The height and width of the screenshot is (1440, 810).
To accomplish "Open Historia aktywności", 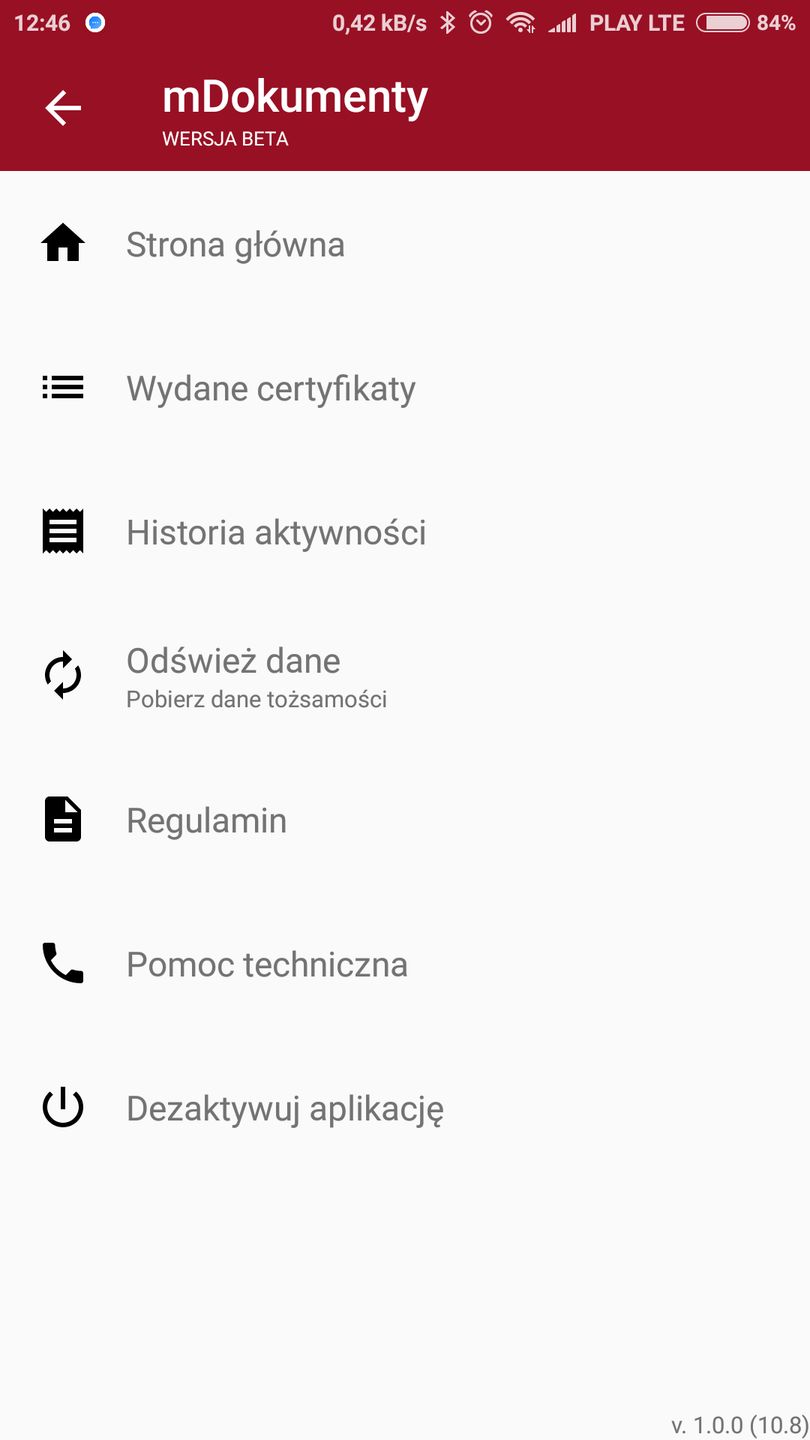I will 277,531.
